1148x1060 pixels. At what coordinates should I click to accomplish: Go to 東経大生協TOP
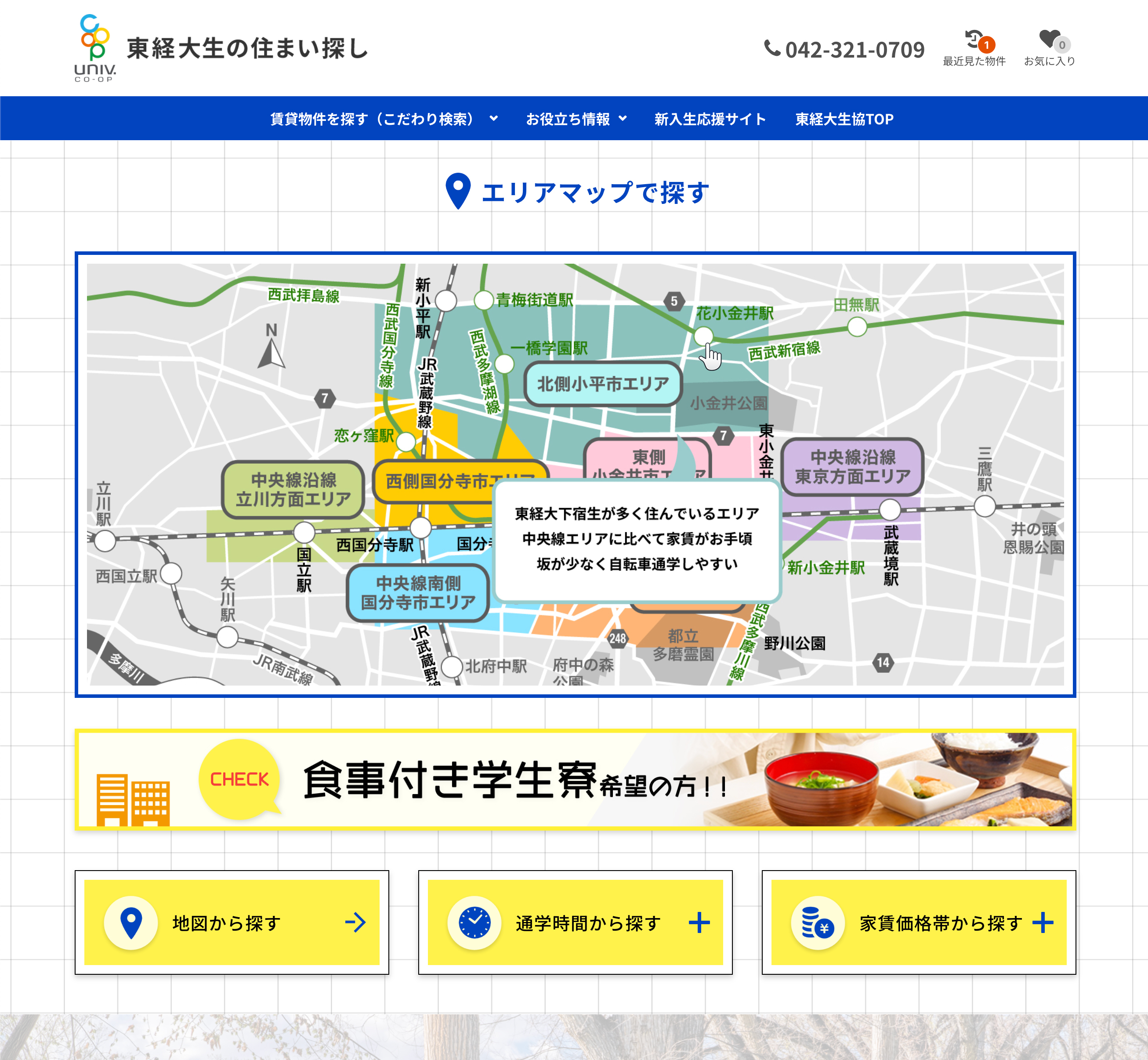point(844,119)
